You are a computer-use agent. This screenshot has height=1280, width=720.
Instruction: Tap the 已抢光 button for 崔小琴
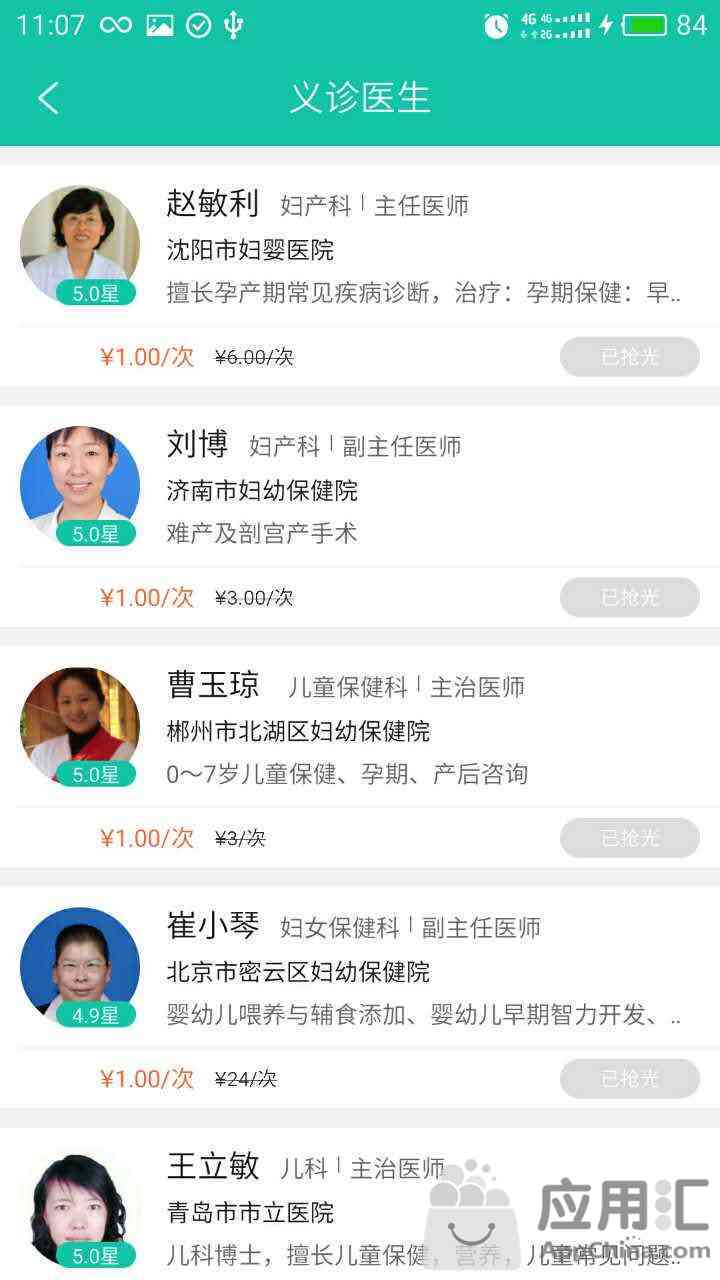tap(629, 1078)
